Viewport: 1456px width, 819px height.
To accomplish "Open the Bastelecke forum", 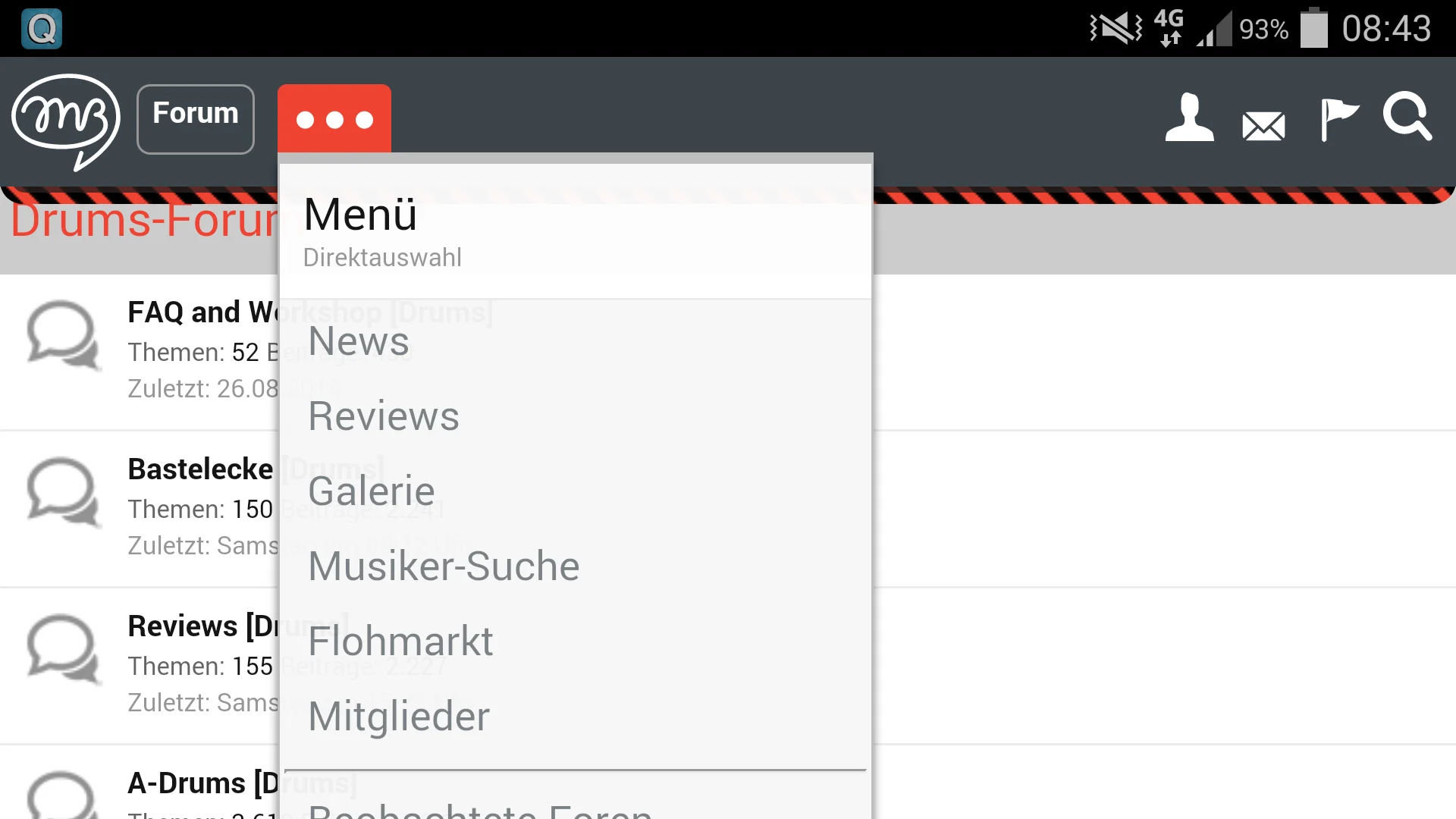I will pyautogui.click(x=200, y=469).
